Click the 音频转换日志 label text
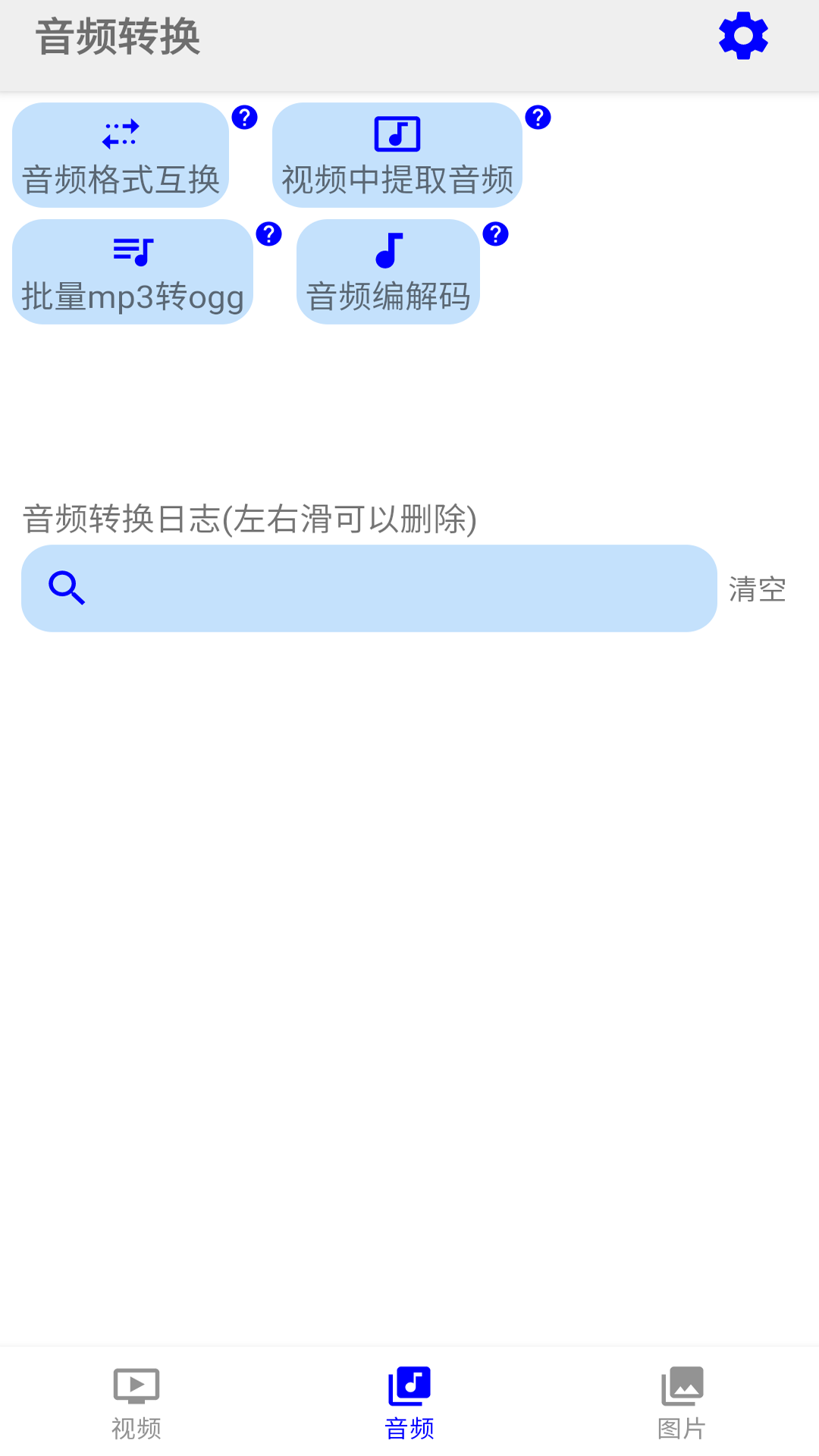Image resolution: width=819 pixels, height=1456 pixels. tap(250, 520)
